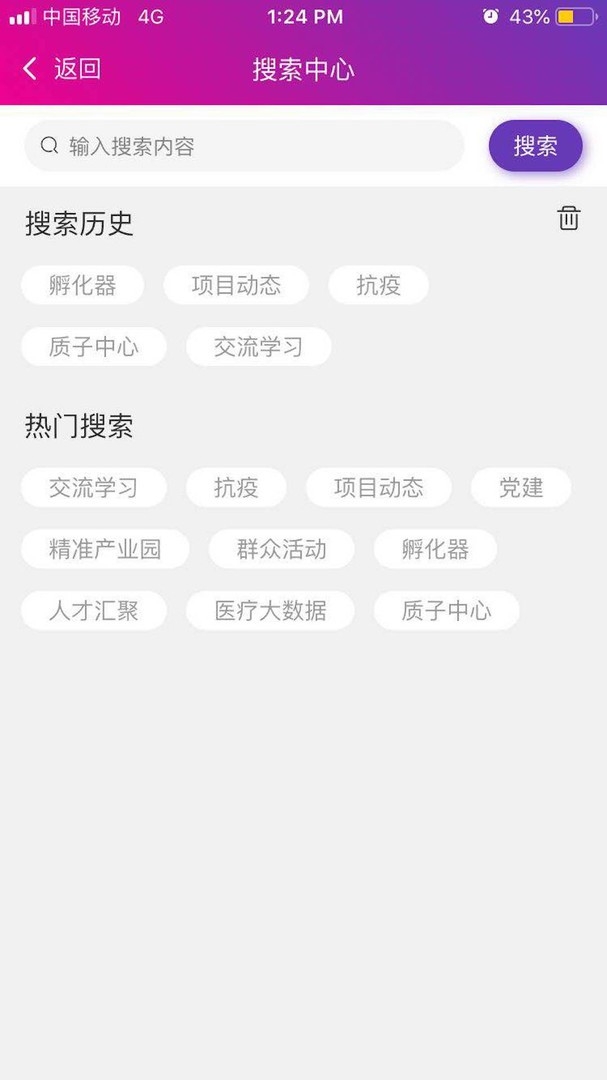Viewport: 607px width, 1080px height.
Task: Choose the 群众活动 hot search chip
Action: [x=282, y=549]
